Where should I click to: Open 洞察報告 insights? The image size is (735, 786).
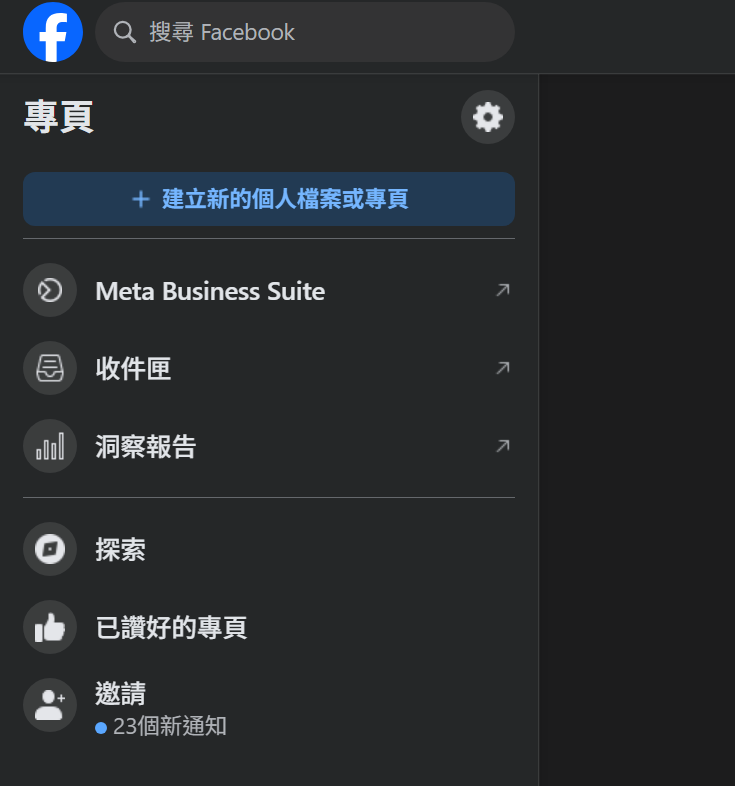[x=268, y=446]
